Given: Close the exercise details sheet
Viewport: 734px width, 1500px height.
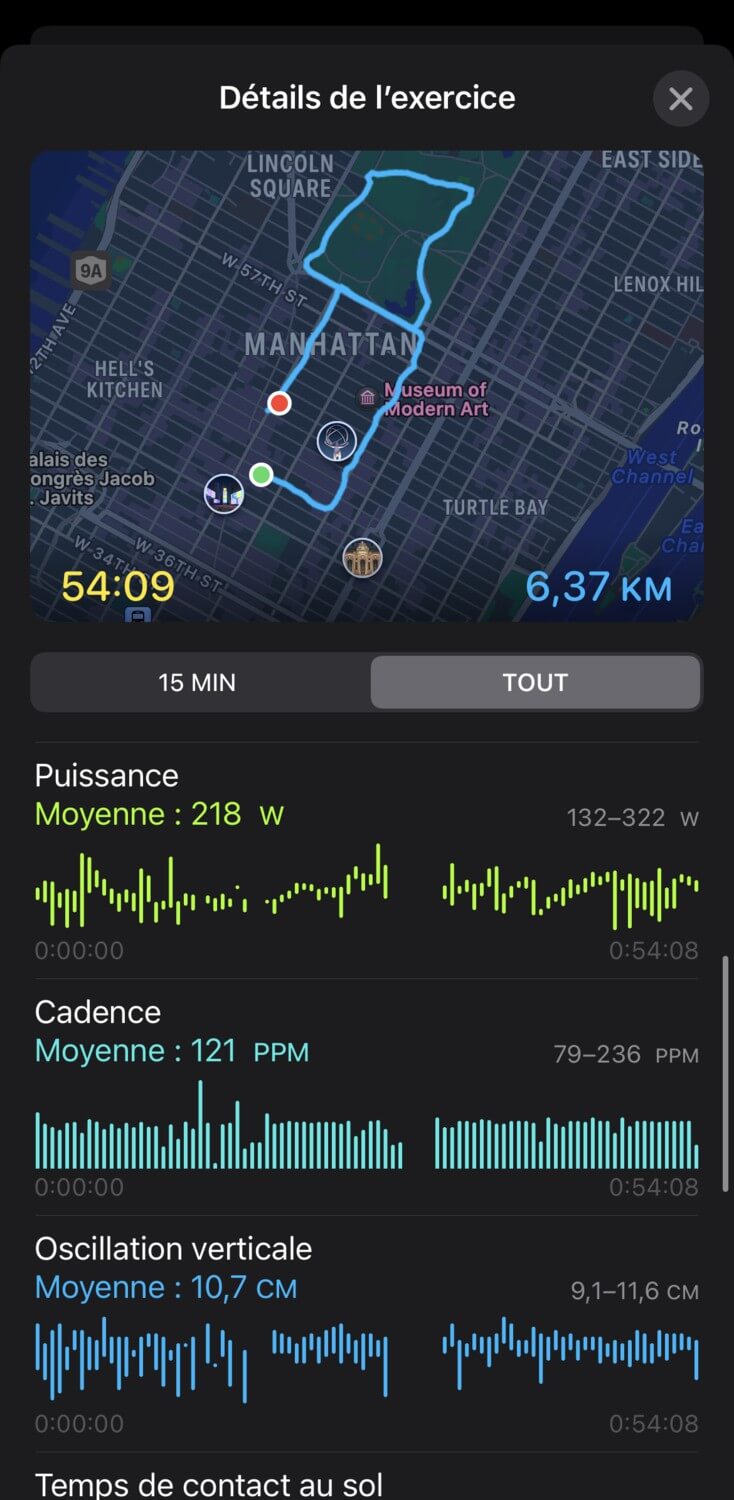Looking at the screenshot, I should click(680, 99).
